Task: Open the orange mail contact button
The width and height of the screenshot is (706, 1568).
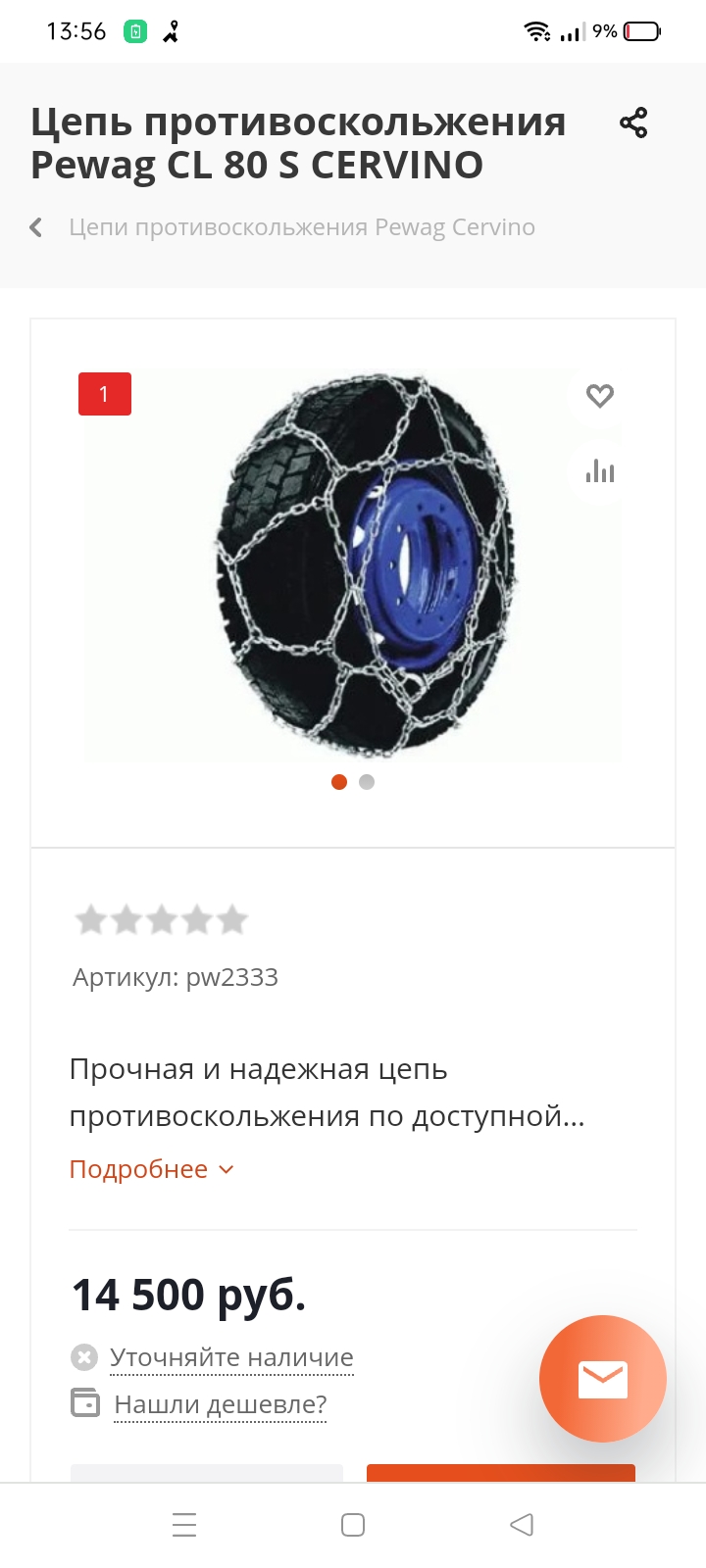Action: coord(602,1378)
